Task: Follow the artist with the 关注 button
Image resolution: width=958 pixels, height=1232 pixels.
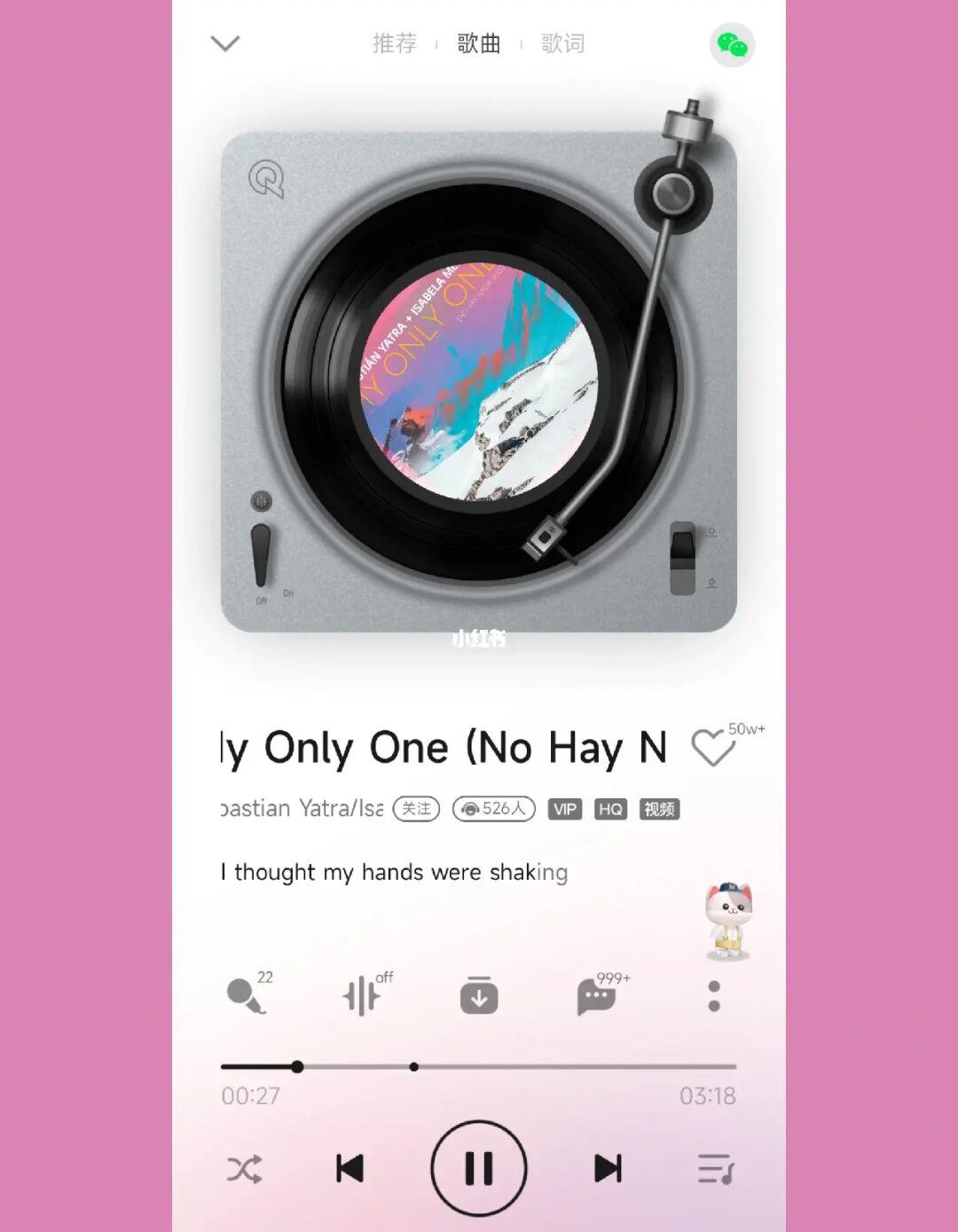Action: [x=416, y=809]
